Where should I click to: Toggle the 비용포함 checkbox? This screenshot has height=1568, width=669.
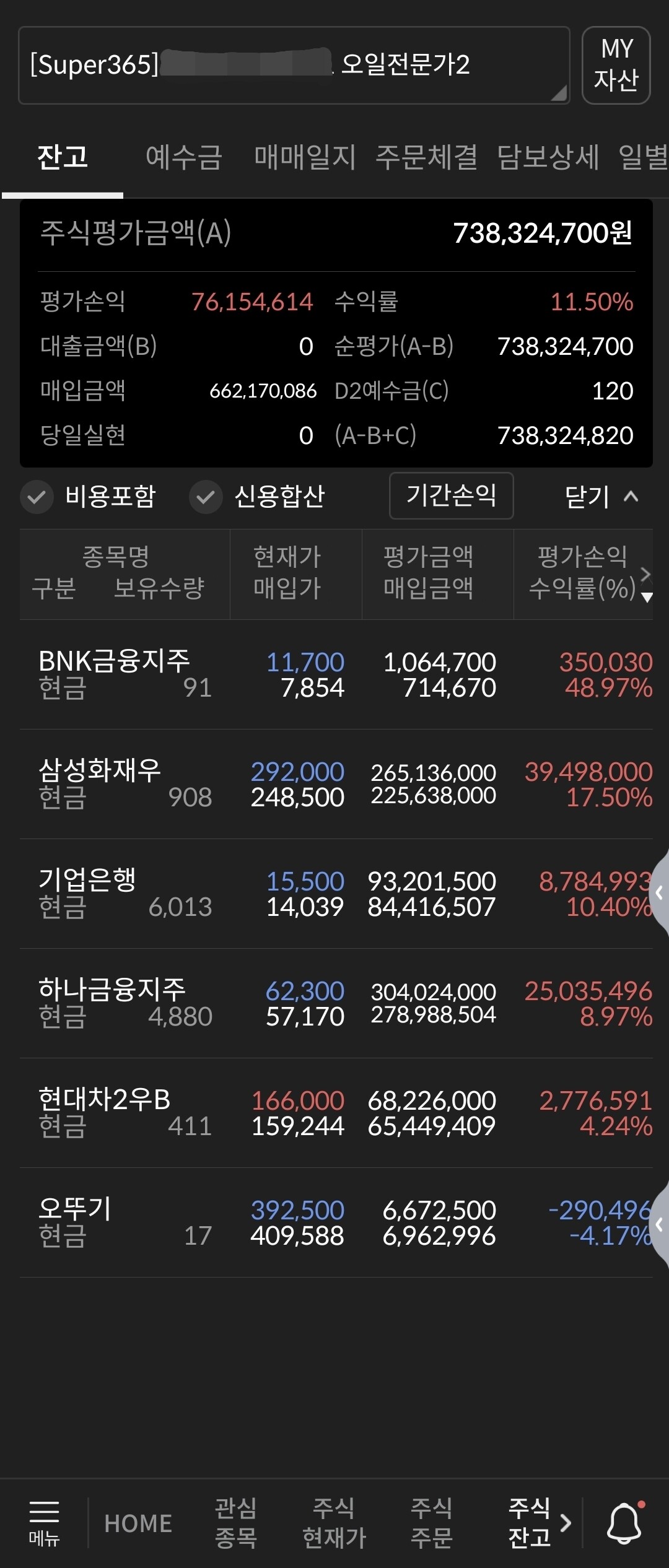37,497
